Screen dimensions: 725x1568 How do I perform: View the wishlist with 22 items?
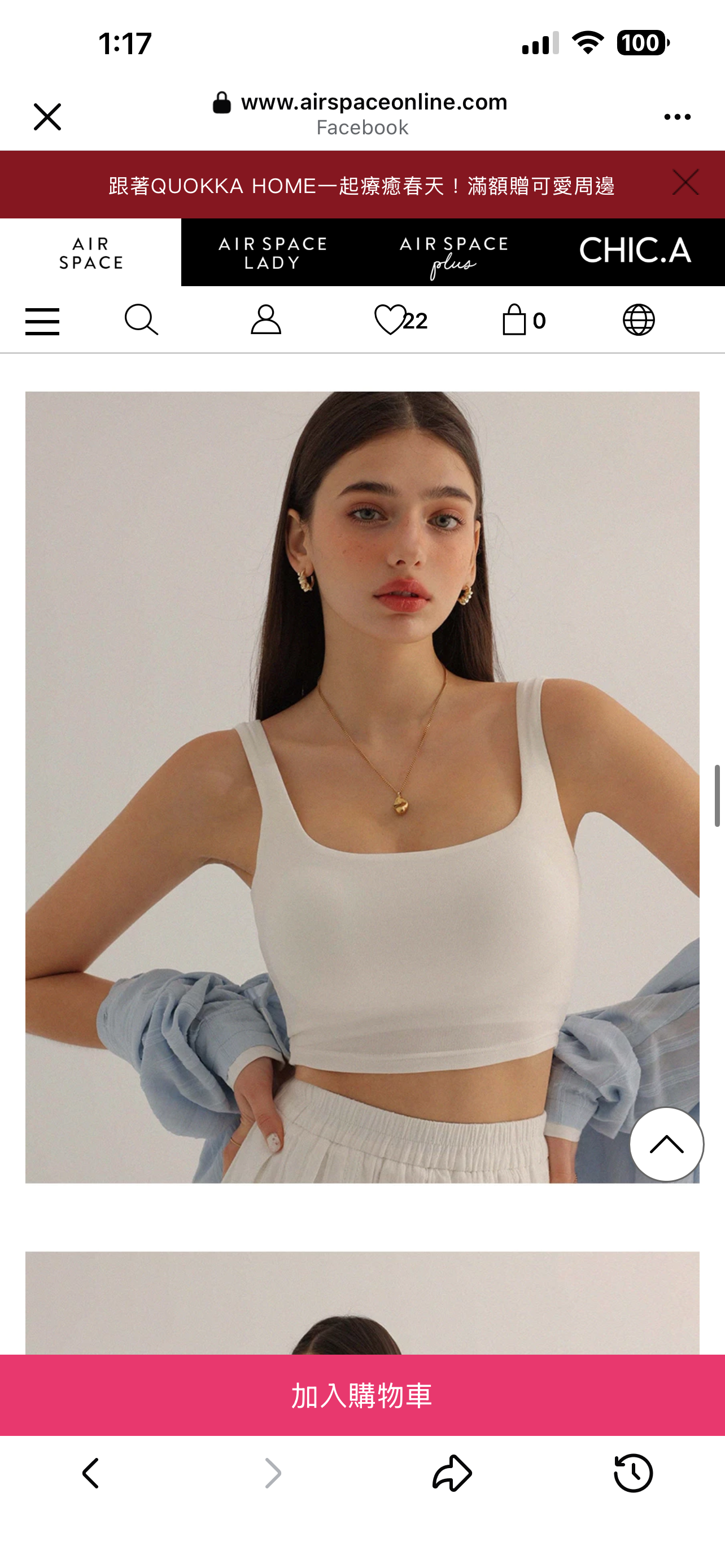coord(400,320)
